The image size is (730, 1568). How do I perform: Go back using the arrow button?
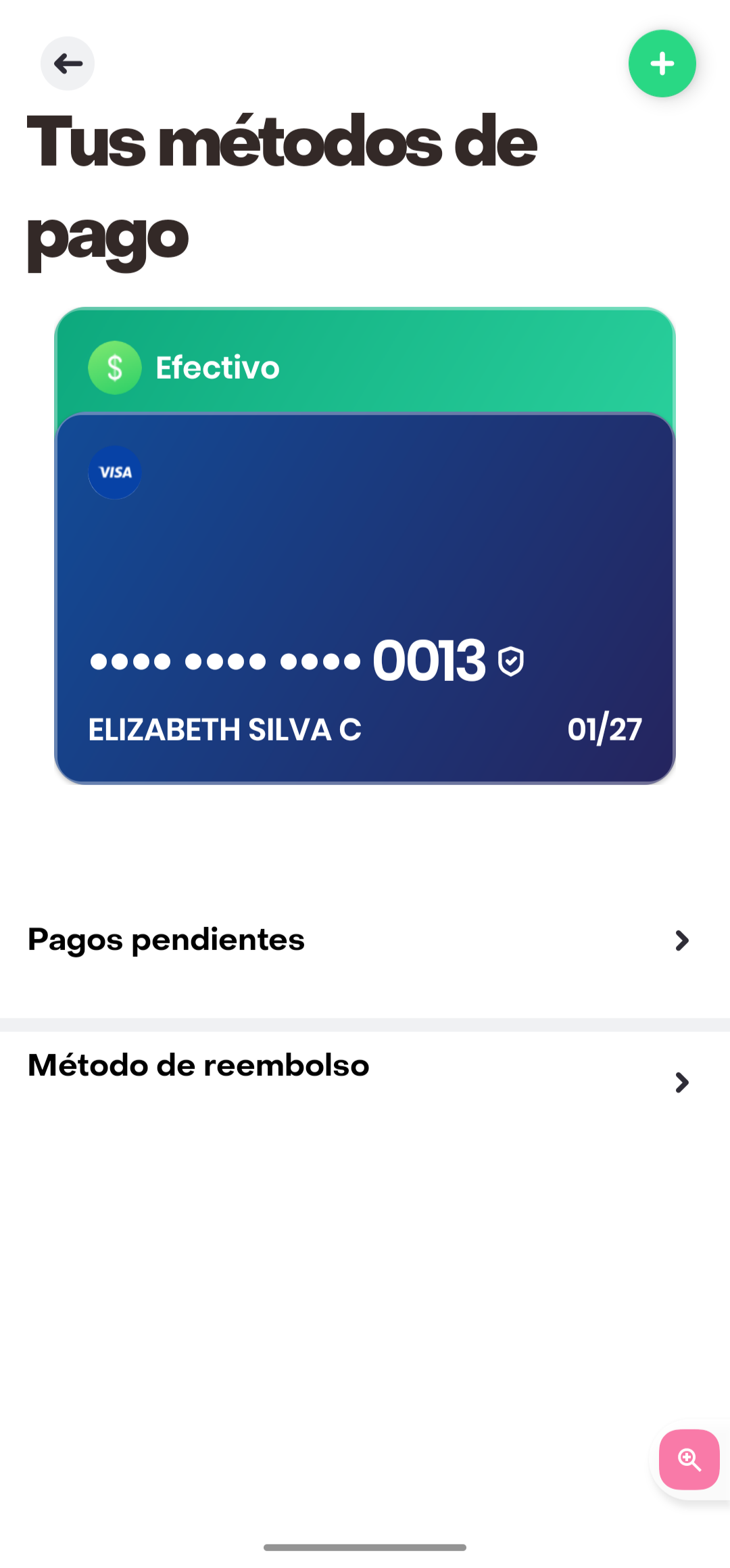[68, 64]
